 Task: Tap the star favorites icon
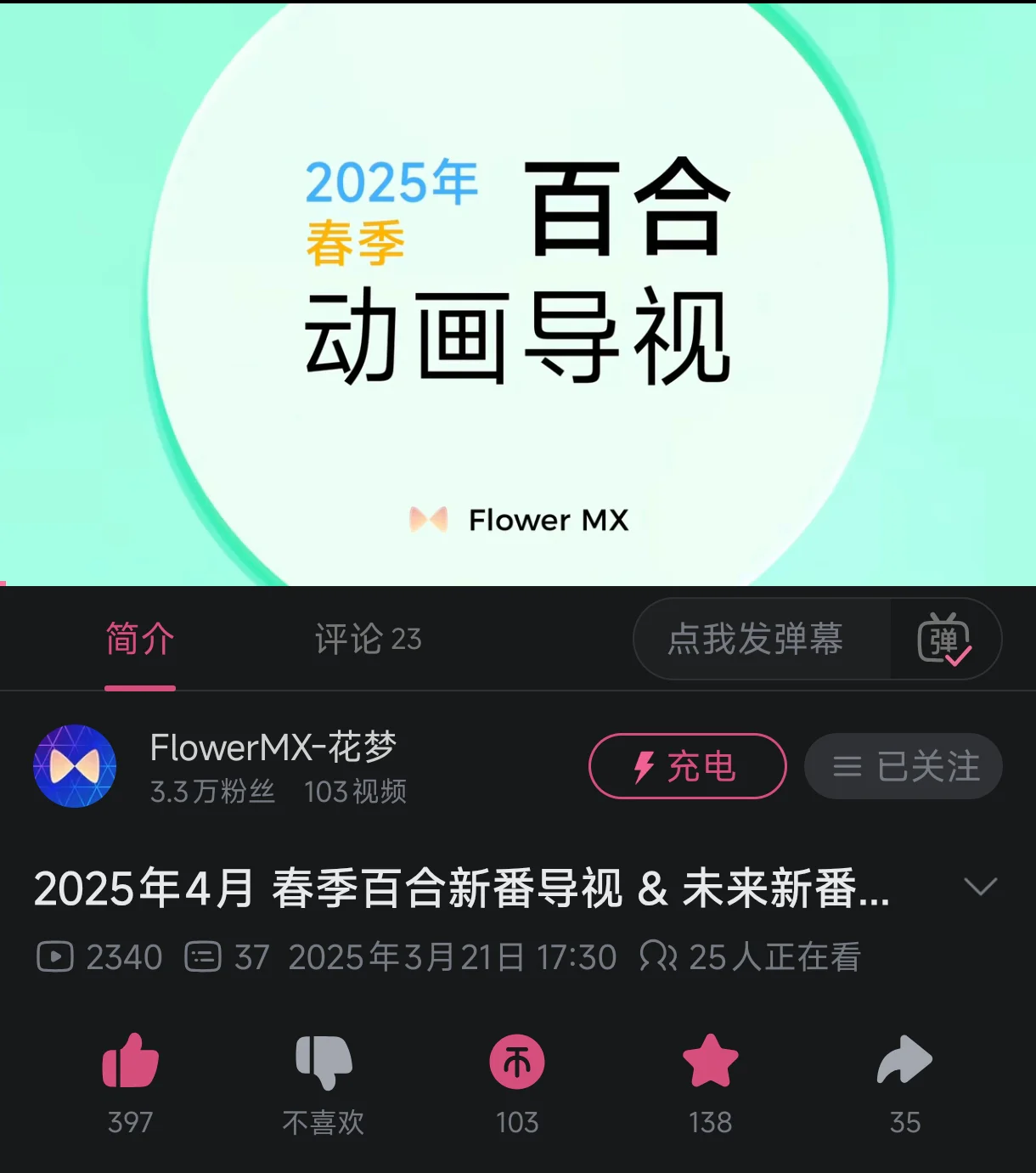click(711, 1062)
